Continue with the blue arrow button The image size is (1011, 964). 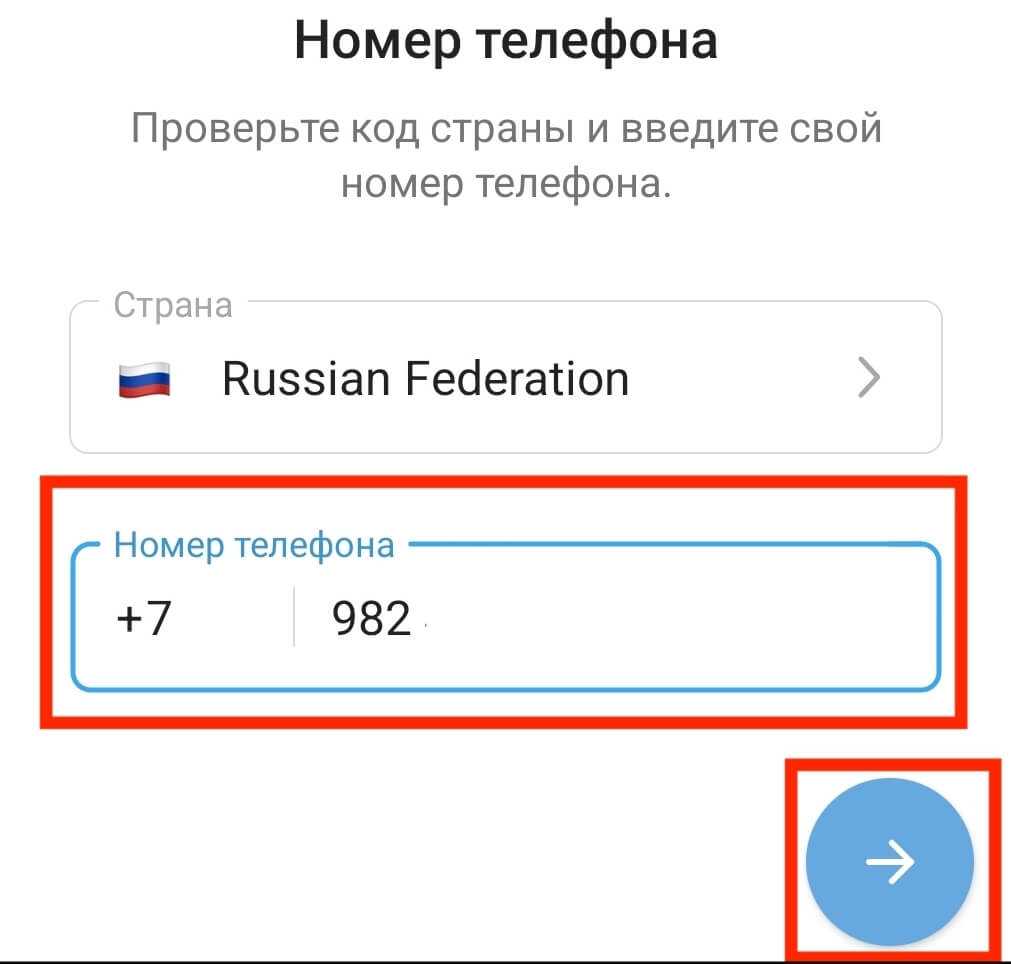[889, 861]
